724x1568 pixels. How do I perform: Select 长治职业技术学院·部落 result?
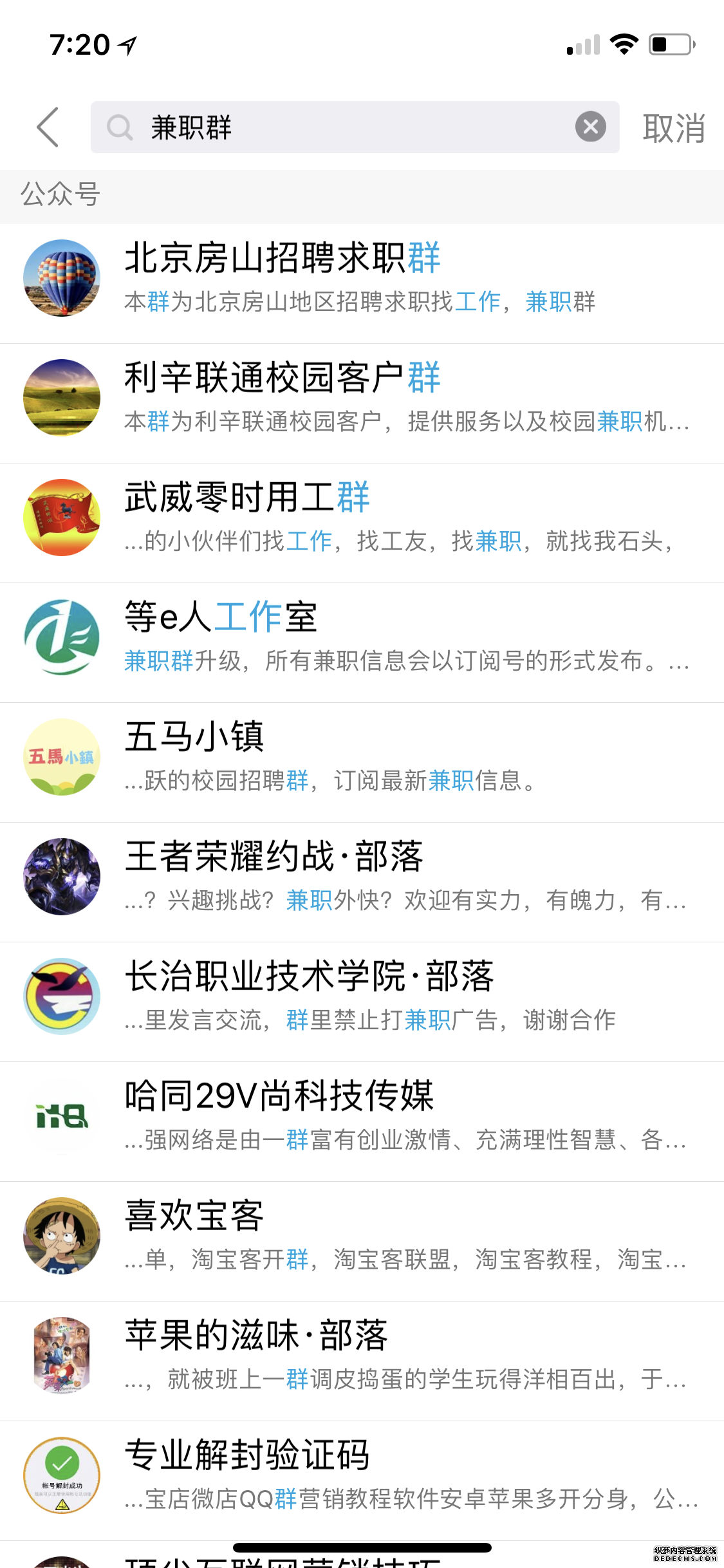click(x=360, y=996)
